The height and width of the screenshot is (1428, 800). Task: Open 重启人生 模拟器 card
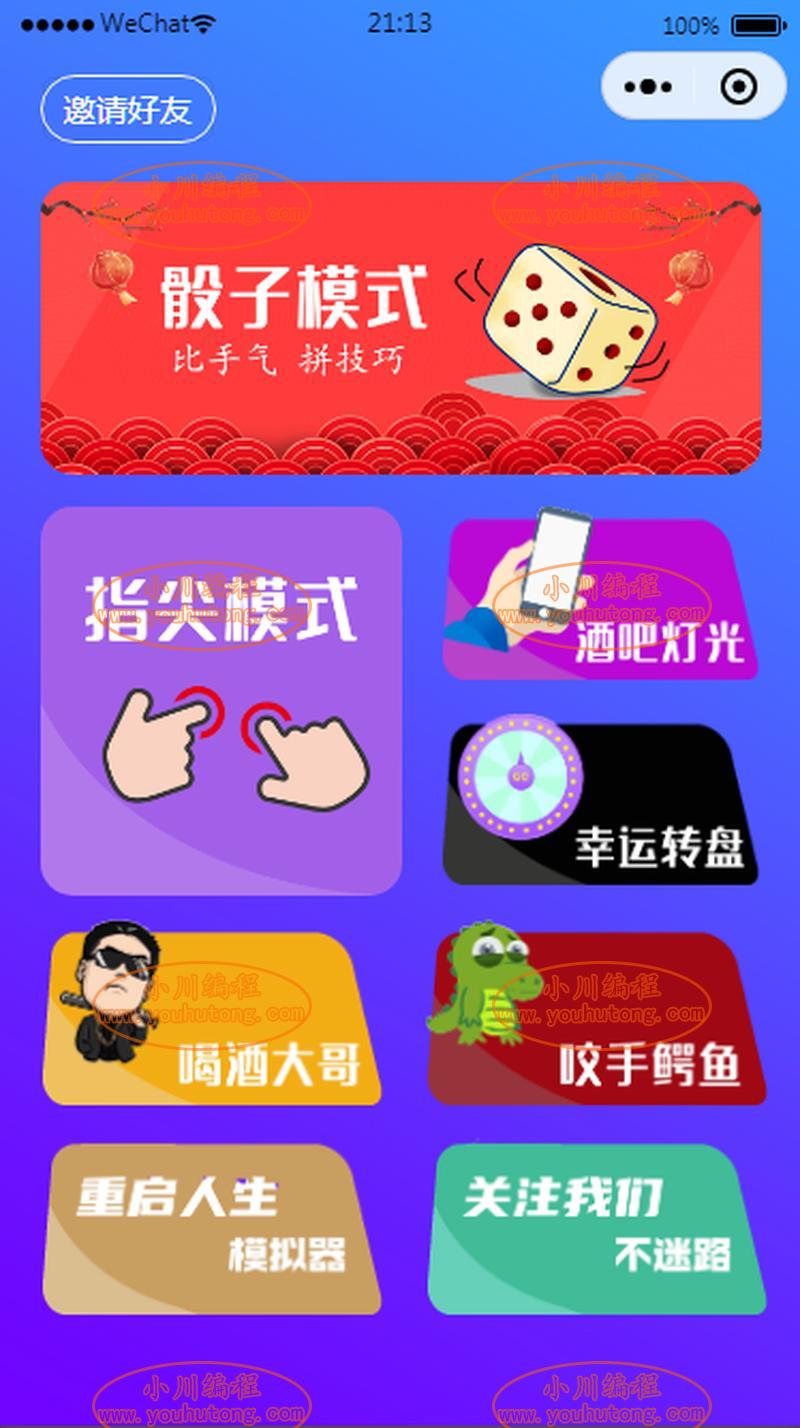click(x=212, y=1229)
